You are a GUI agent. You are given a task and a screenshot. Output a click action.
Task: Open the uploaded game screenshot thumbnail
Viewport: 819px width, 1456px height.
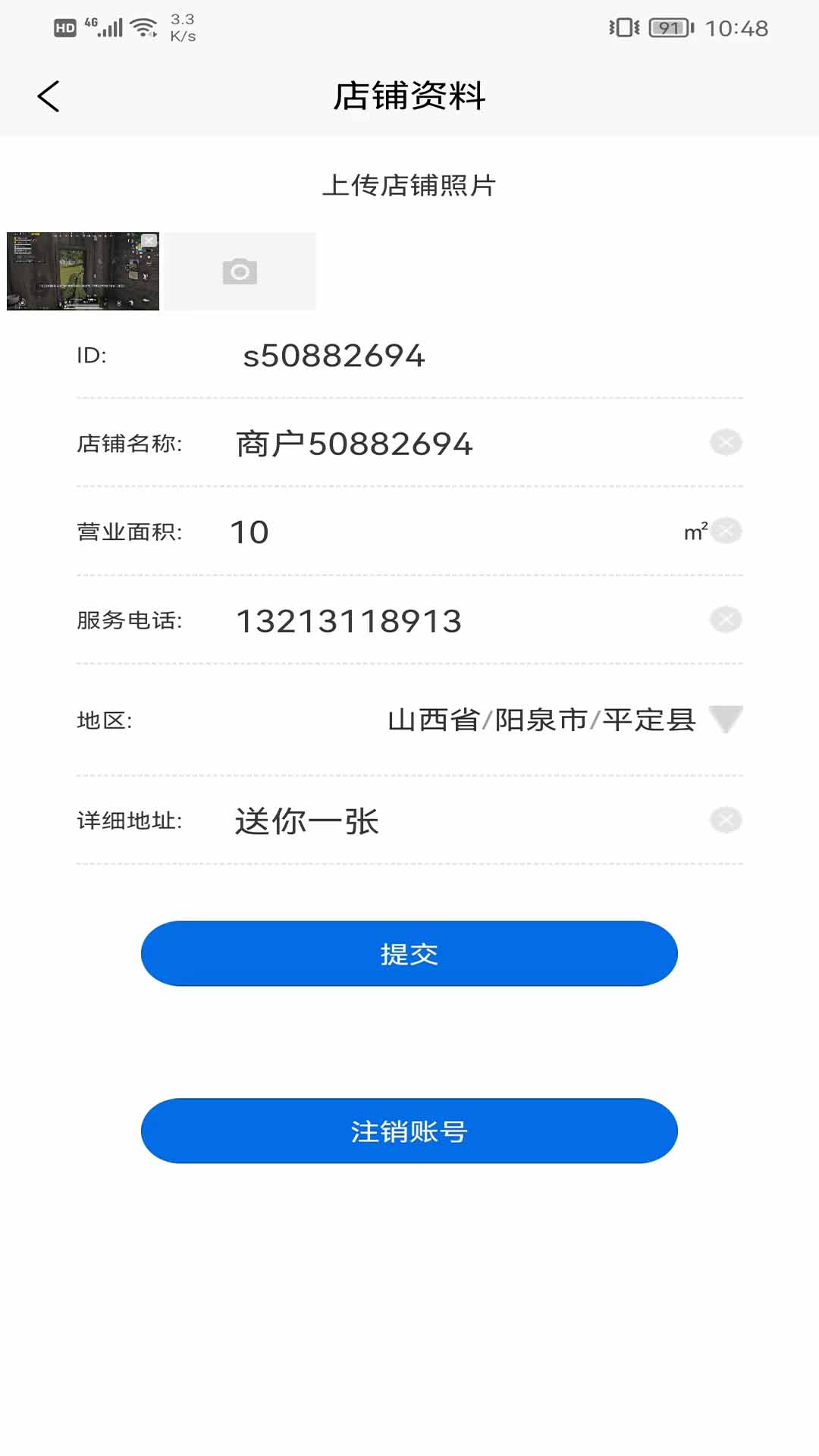tap(82, 271)
